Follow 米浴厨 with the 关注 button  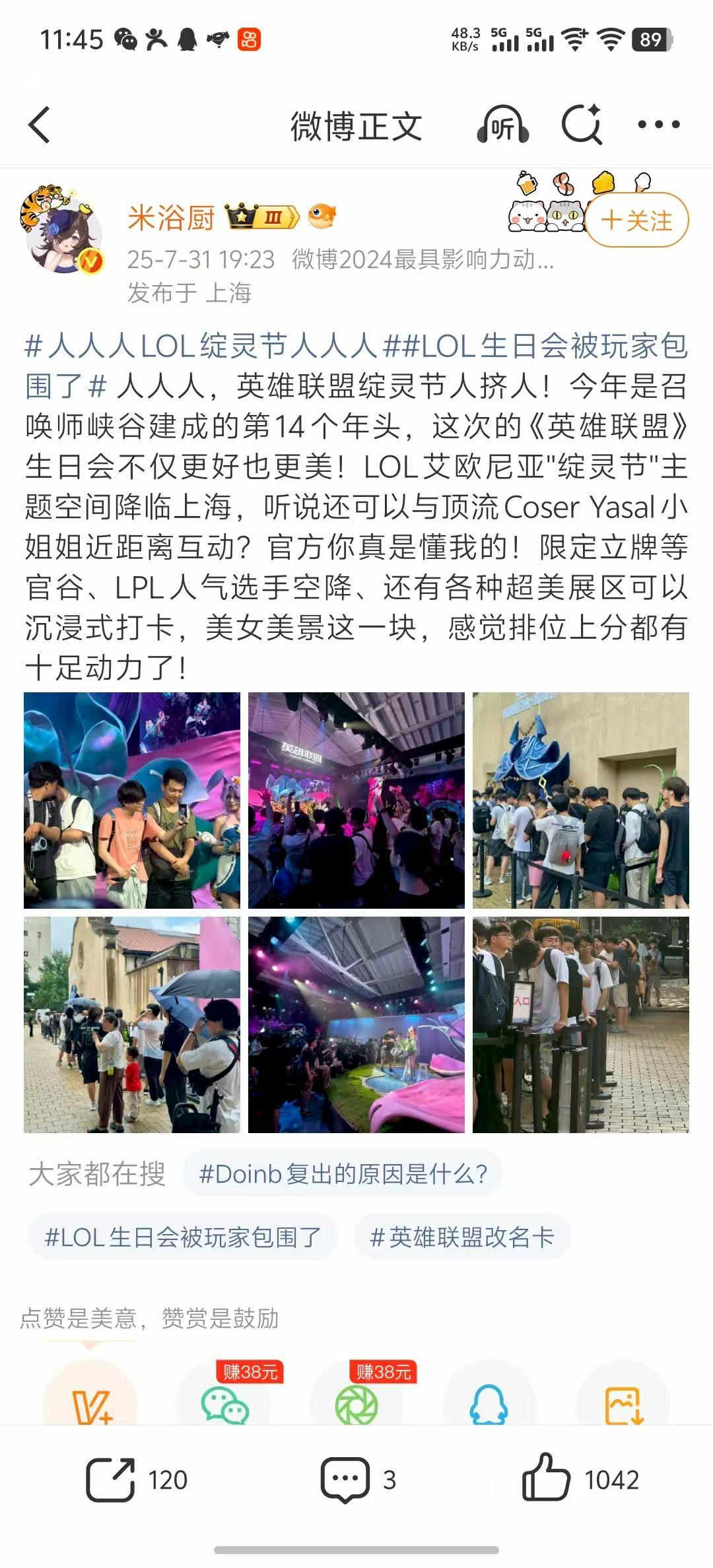pyautogui.click(x=636, y=220)
